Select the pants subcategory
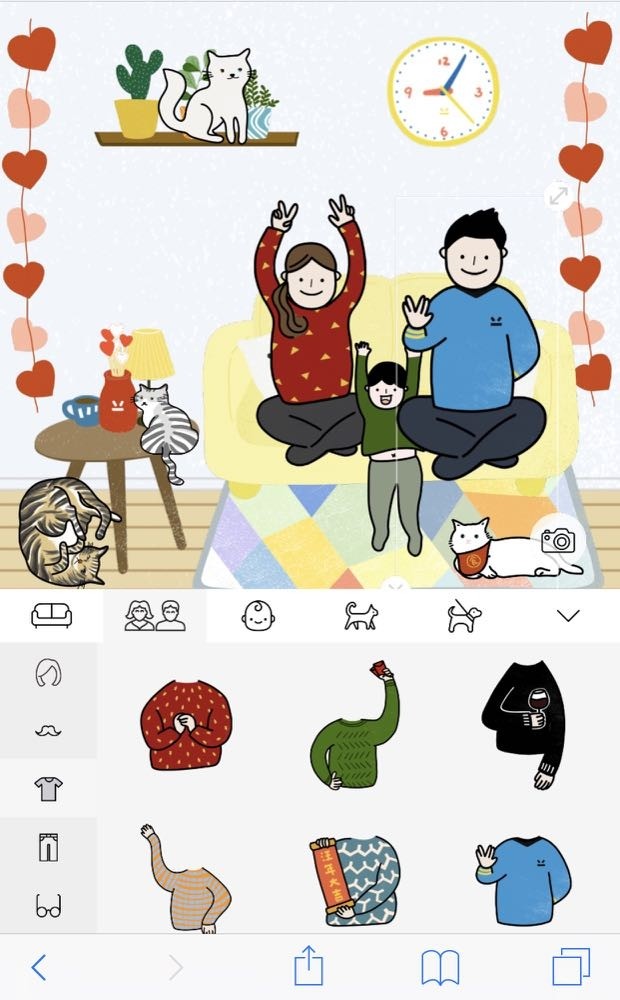This screenshot has height=1000, width=620. pos(48,848)
